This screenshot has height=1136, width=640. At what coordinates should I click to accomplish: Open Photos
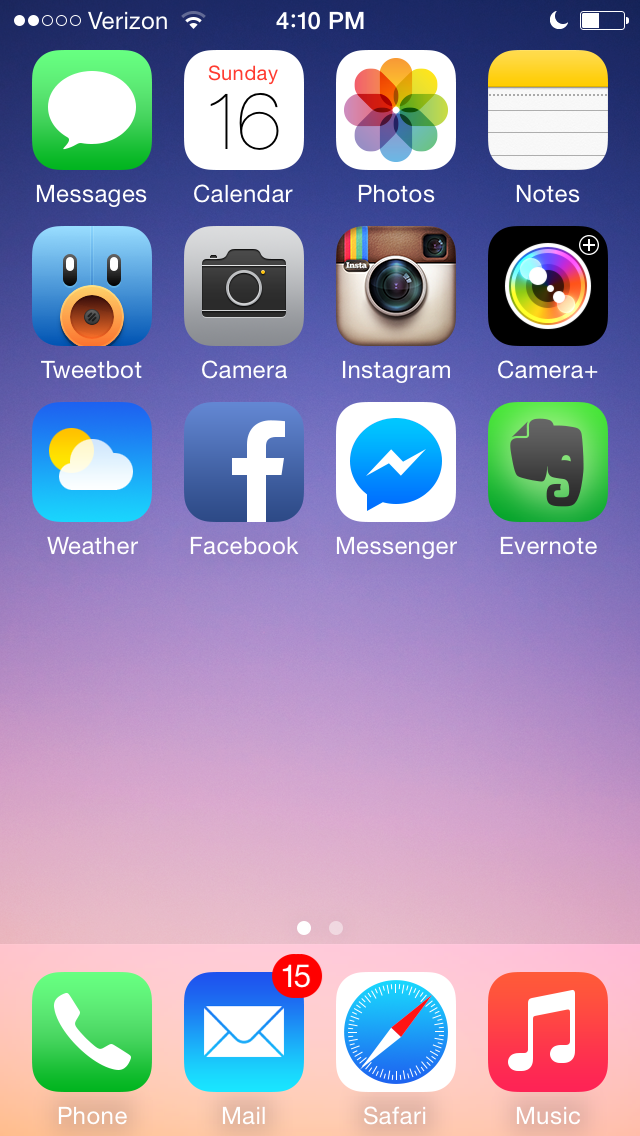point(396,110)
